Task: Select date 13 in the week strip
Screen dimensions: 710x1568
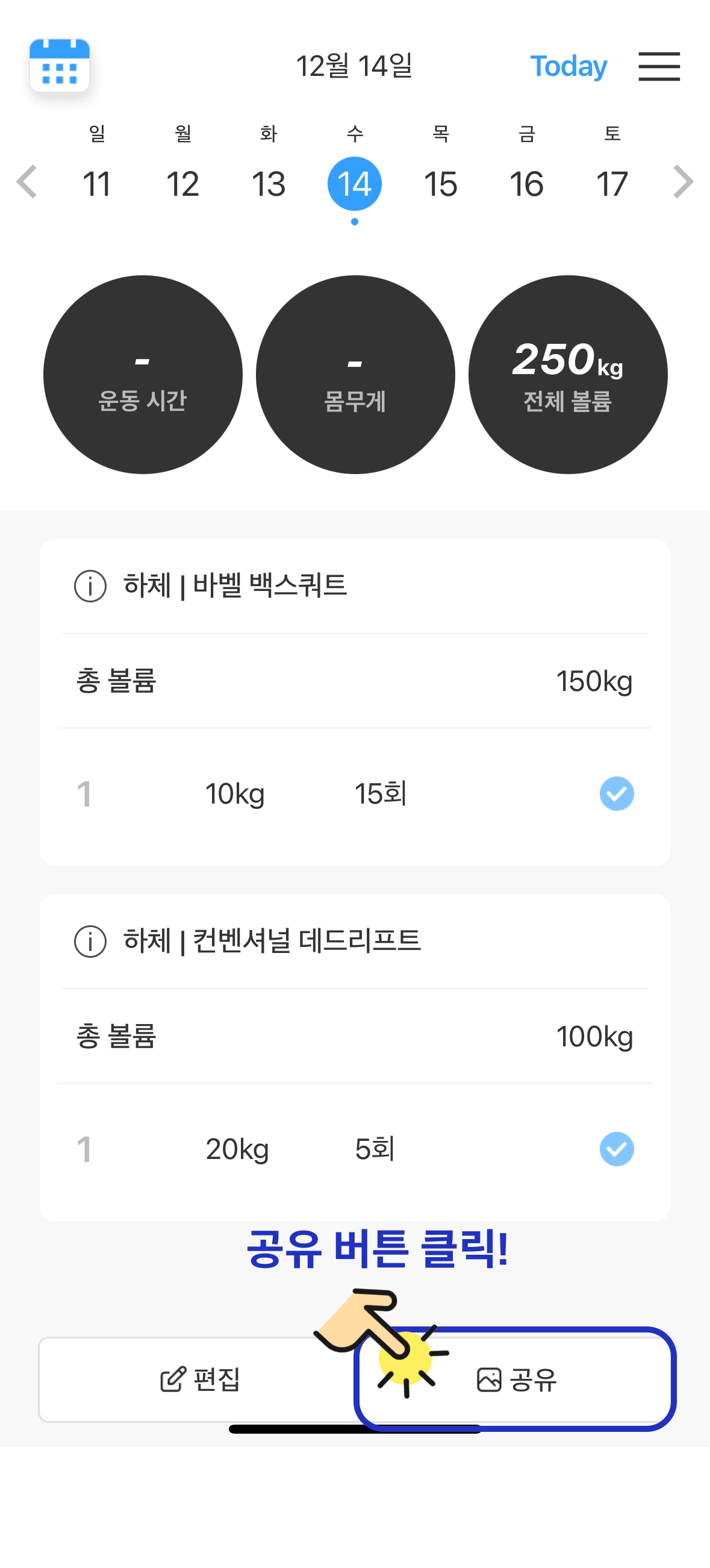Action: (269, 184)
